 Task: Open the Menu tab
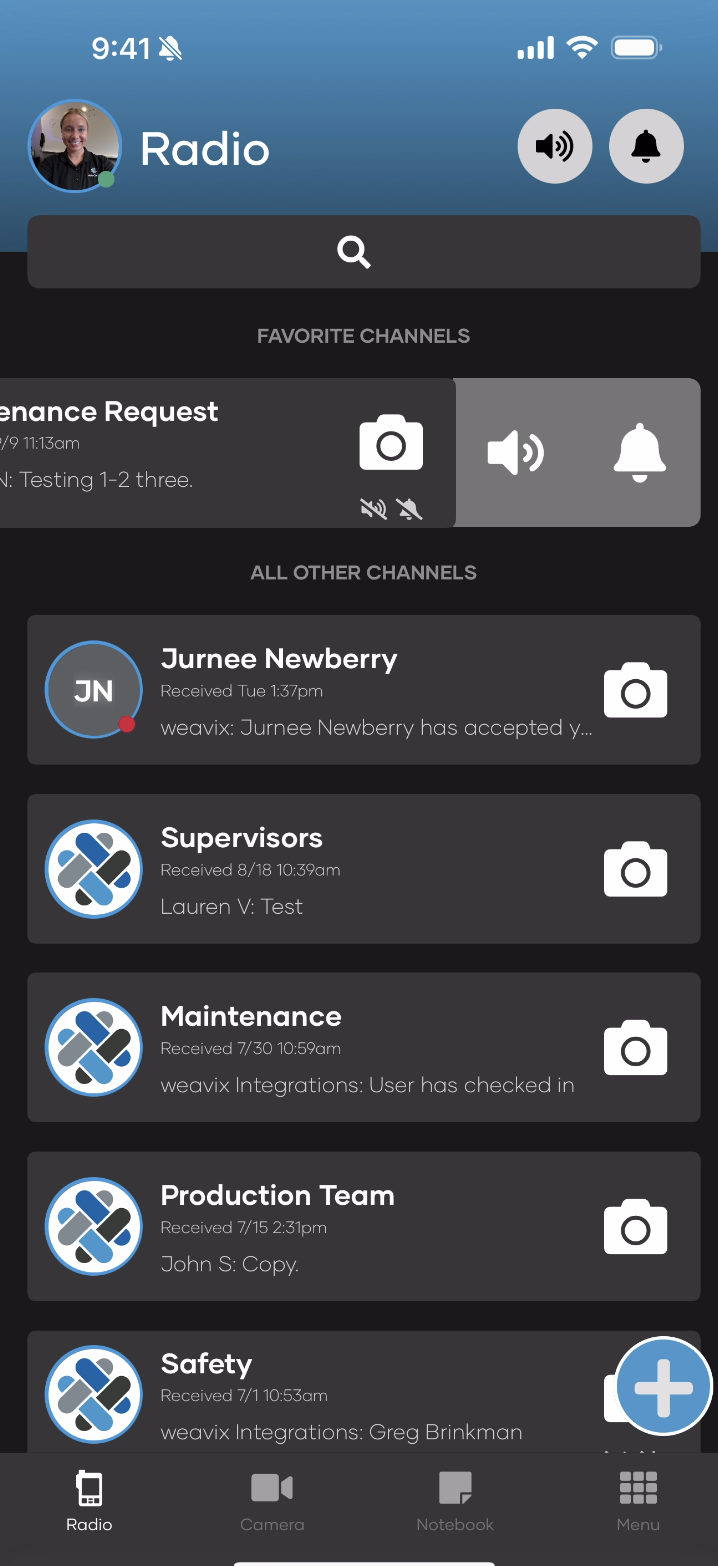point(638,1500)
